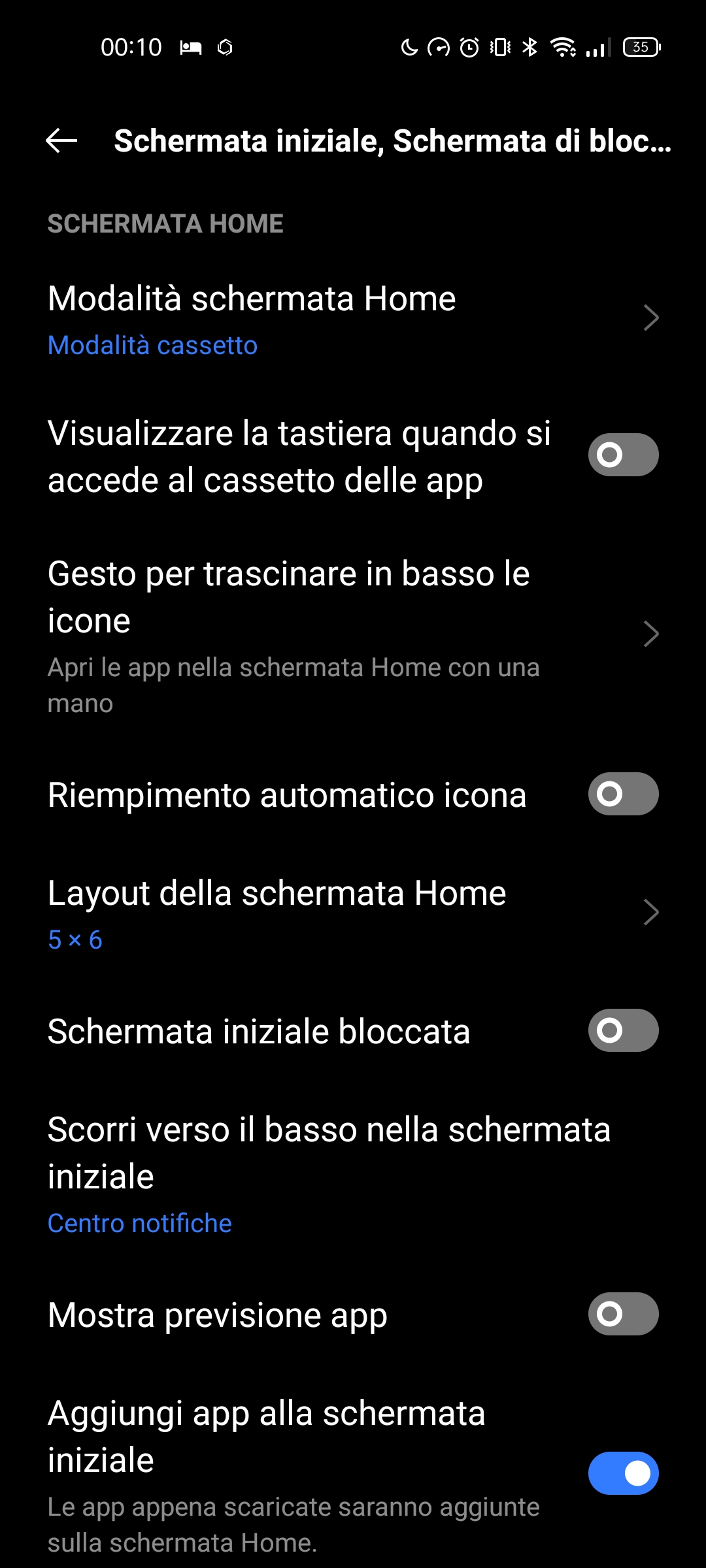
Task: Turn on Schermata iniziale bloccata
Action: [x=623, y=1030]
